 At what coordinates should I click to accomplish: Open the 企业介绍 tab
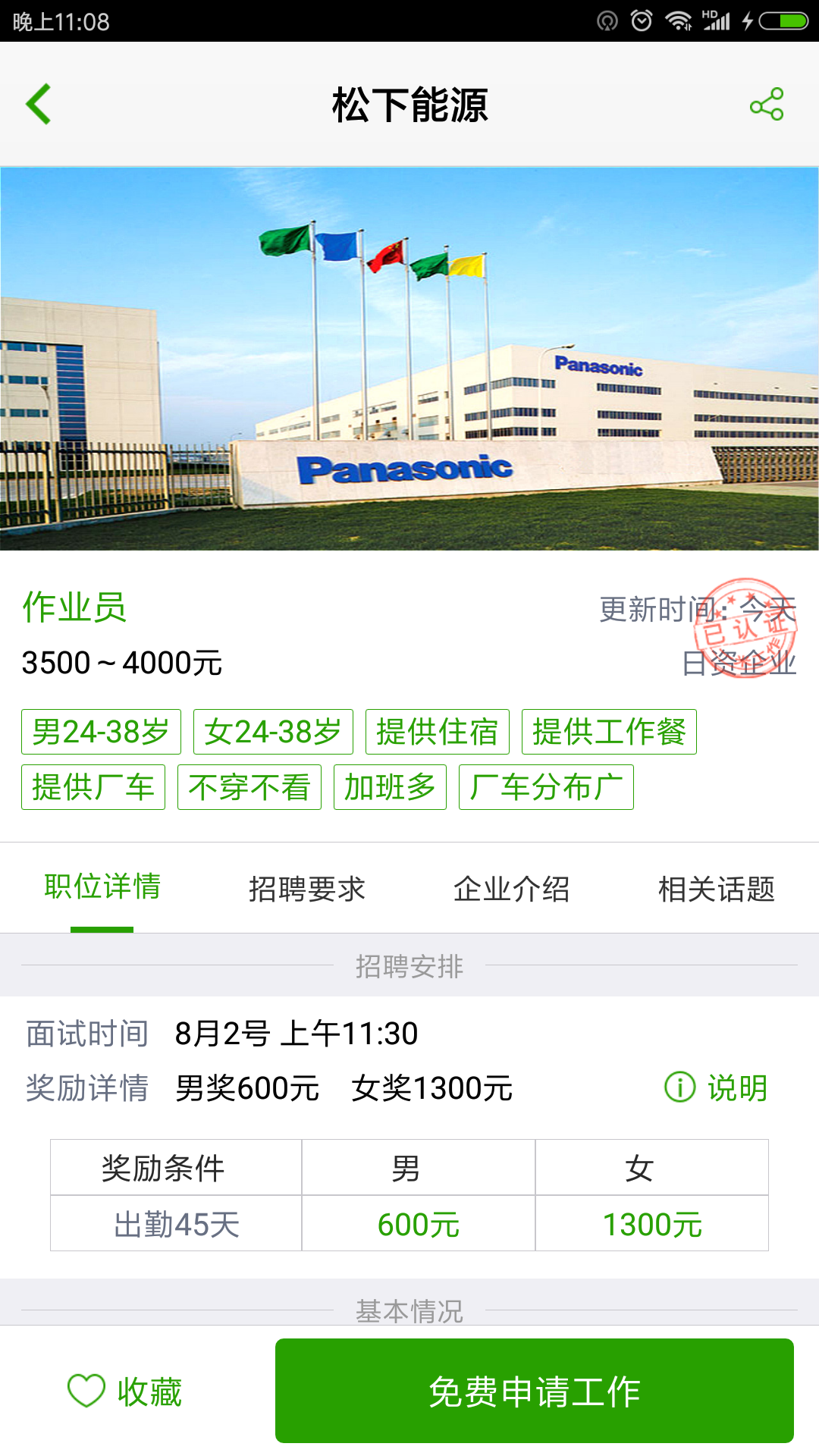coord(512,889)
